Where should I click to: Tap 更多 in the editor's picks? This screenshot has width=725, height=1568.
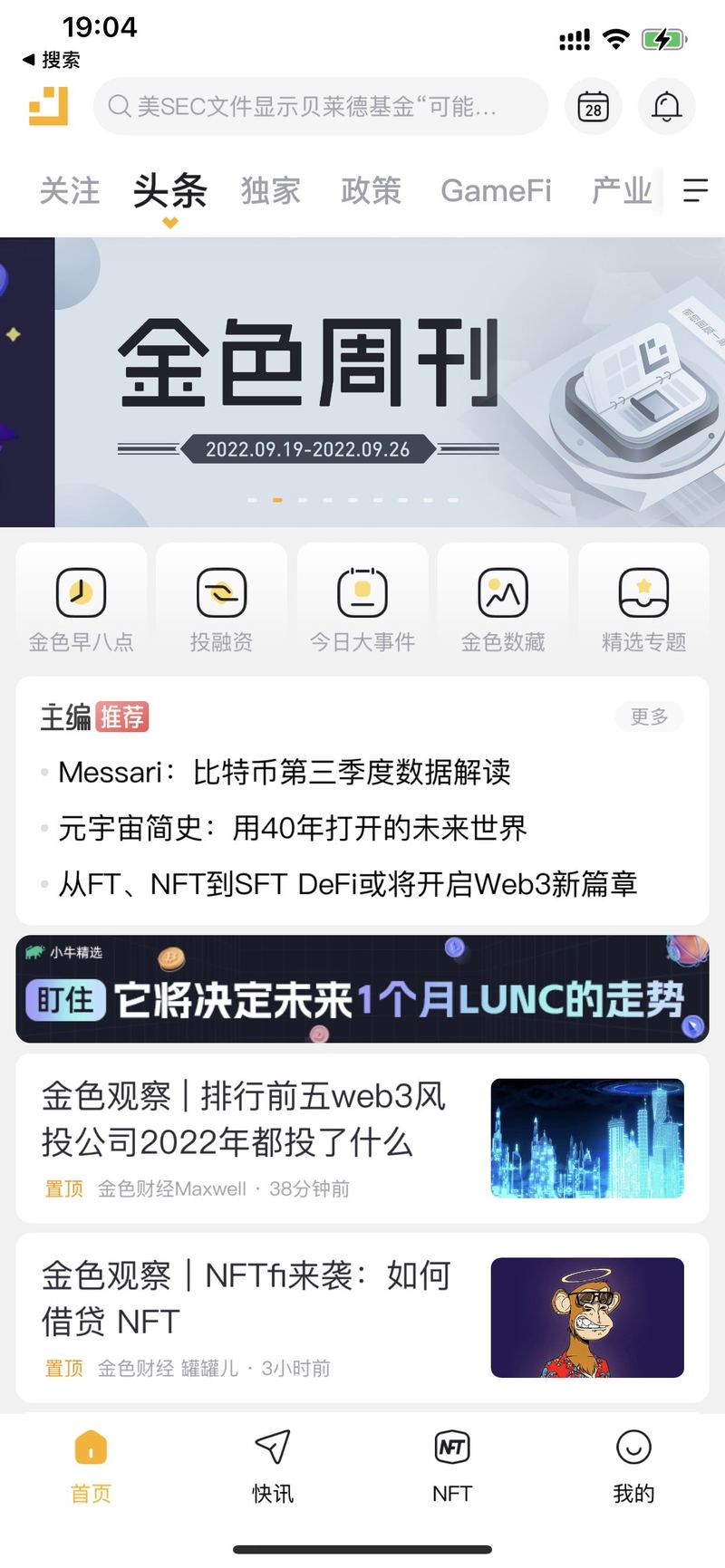pyautogui.click(x=649, y=717)
